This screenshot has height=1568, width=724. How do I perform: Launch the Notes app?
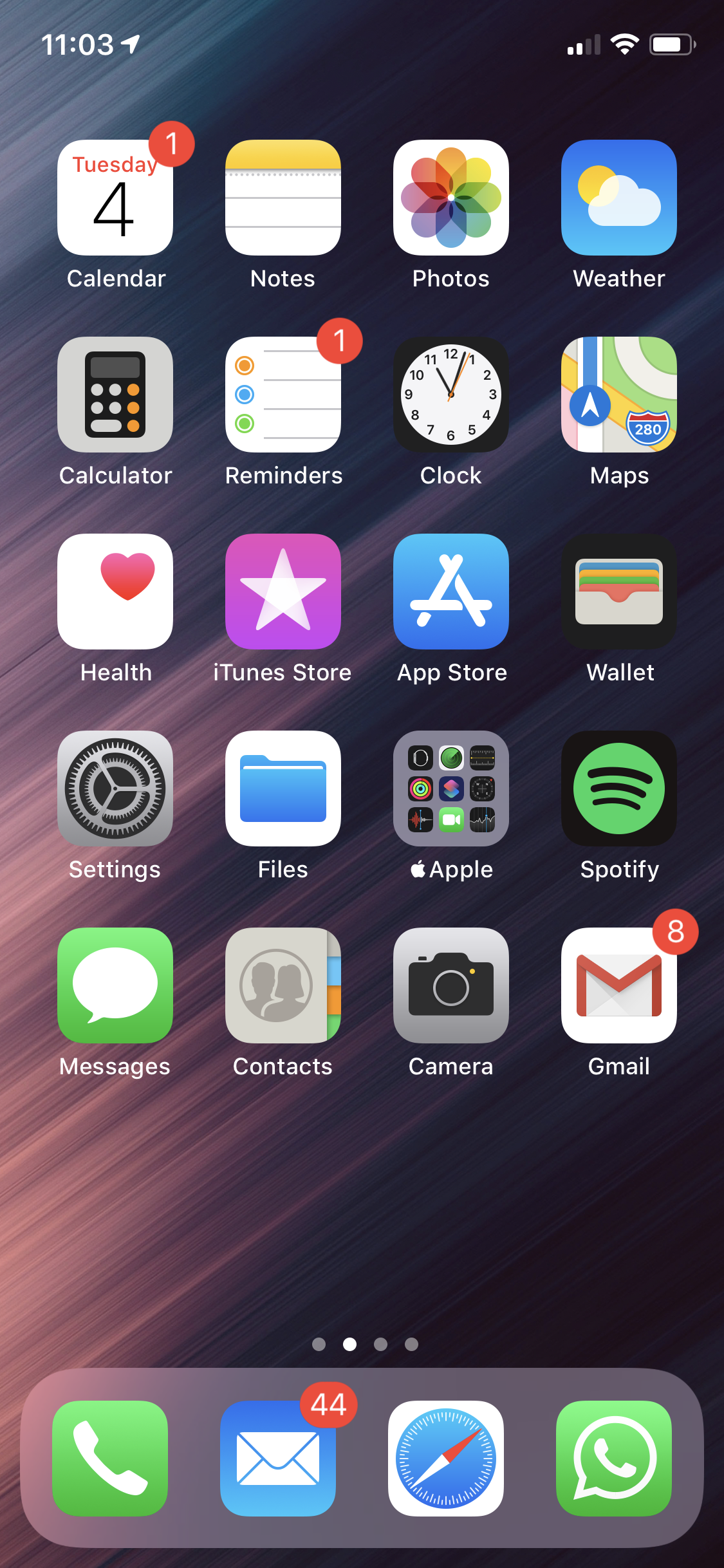pyautogui.click(x=283, y=198)
